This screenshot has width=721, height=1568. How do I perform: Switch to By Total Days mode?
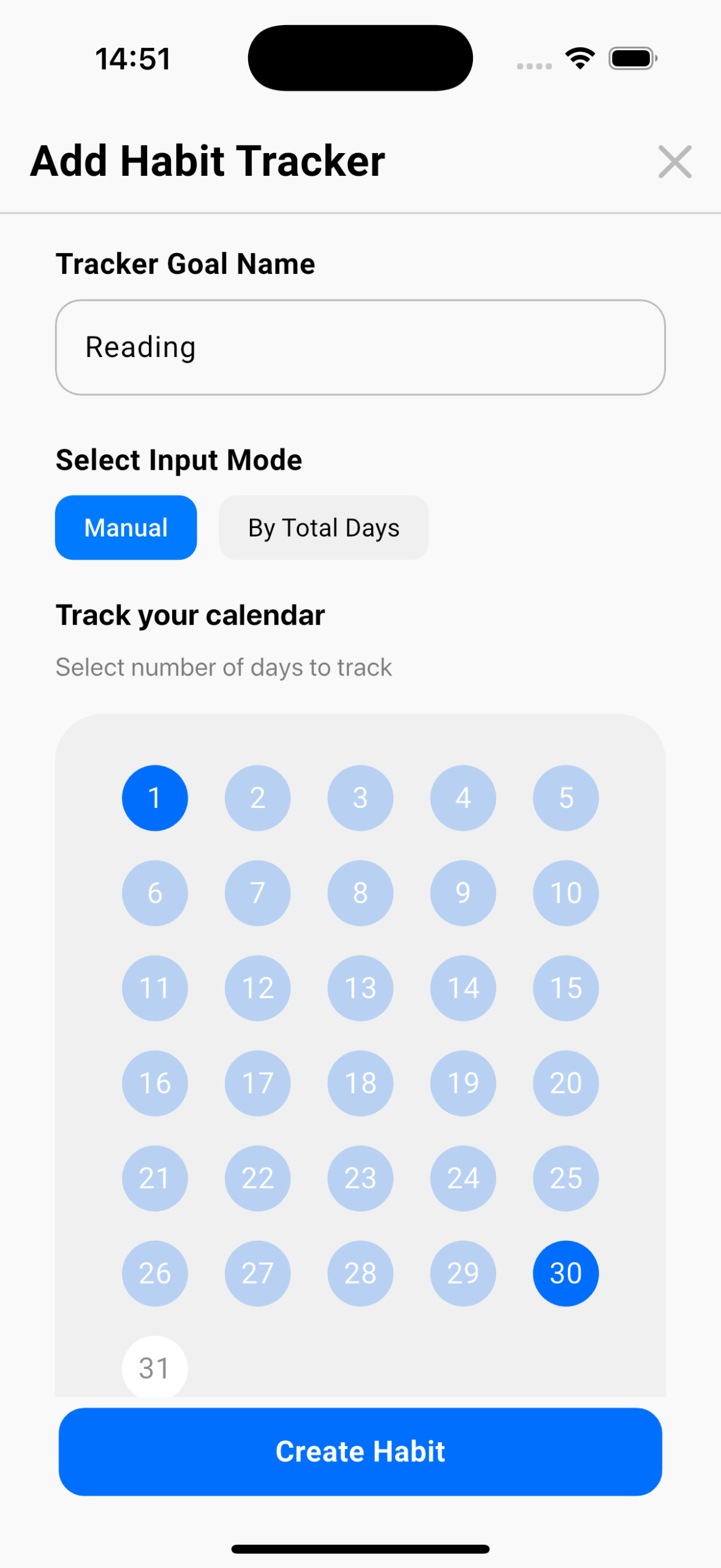tap(323, 527)
